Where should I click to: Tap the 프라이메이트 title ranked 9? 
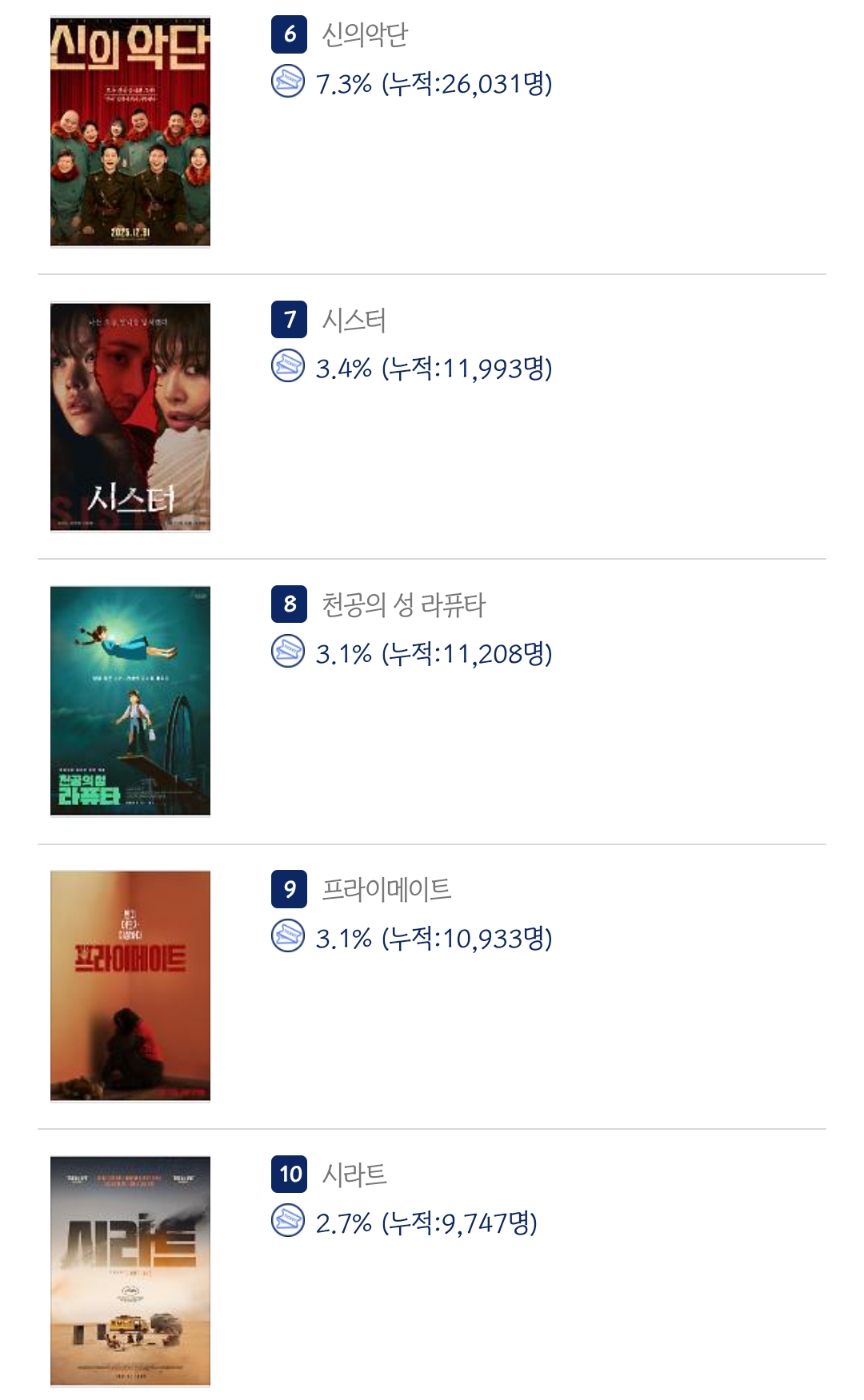tap(386, 889)
